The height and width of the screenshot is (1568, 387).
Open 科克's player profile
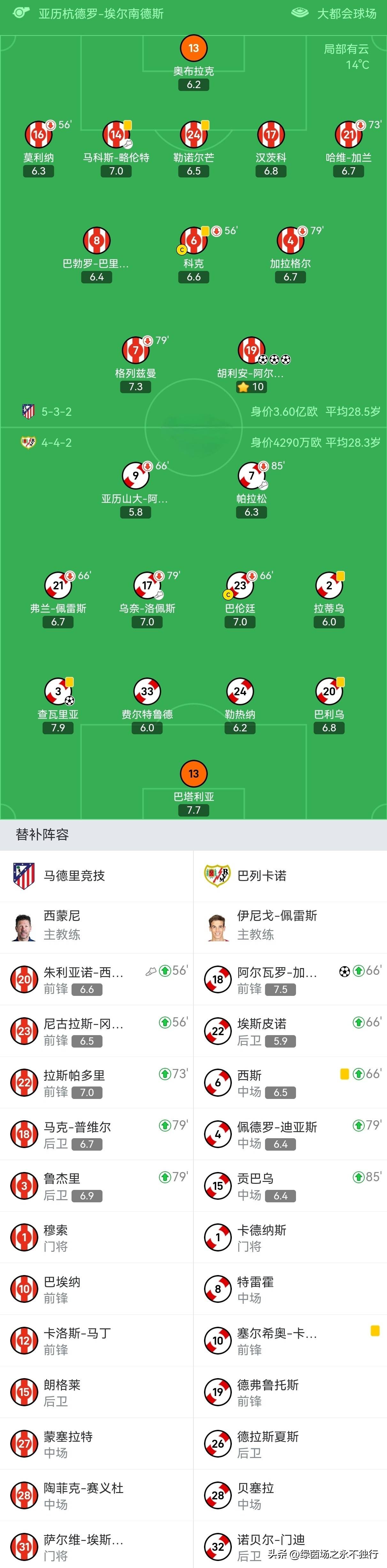click(x=193, y=241)
